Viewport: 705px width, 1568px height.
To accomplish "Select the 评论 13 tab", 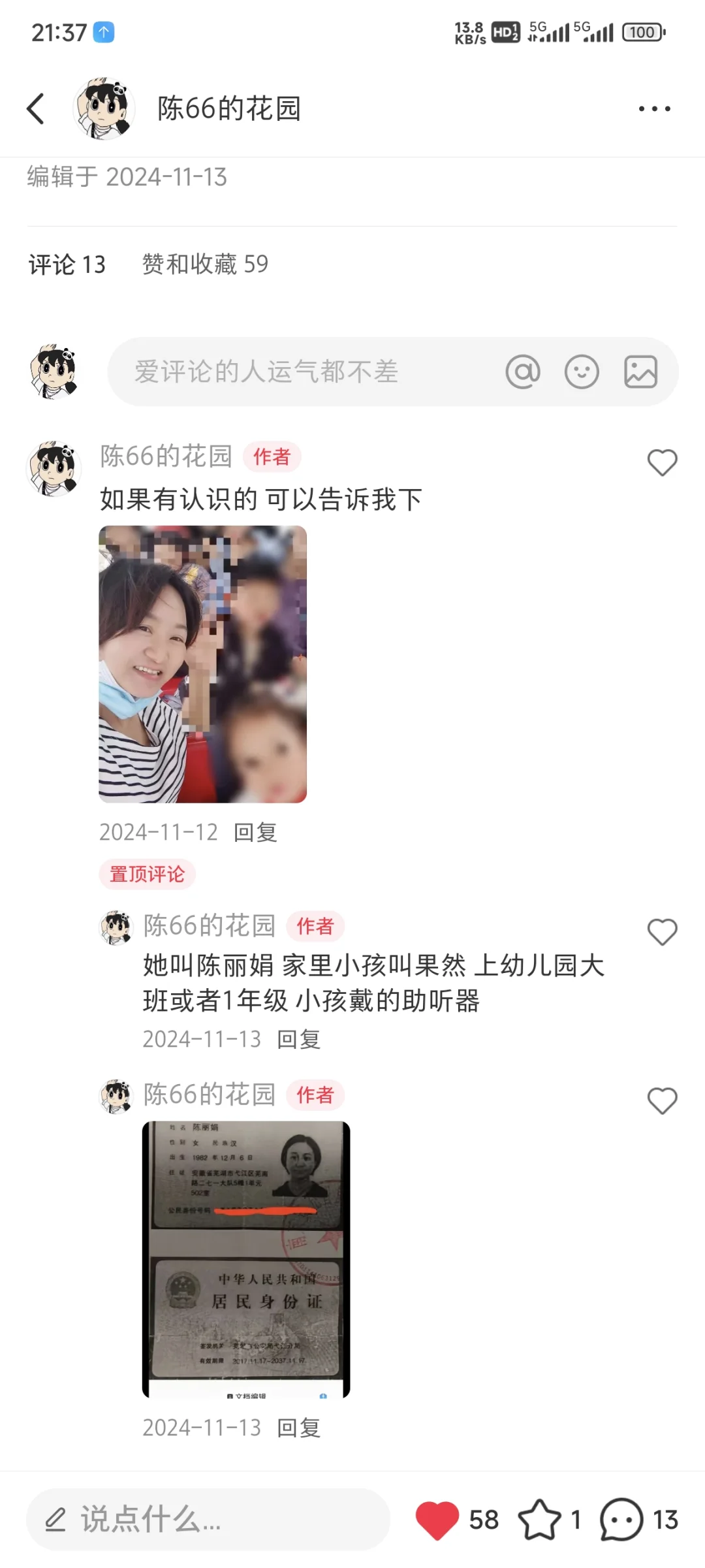I will coord(67,264).
